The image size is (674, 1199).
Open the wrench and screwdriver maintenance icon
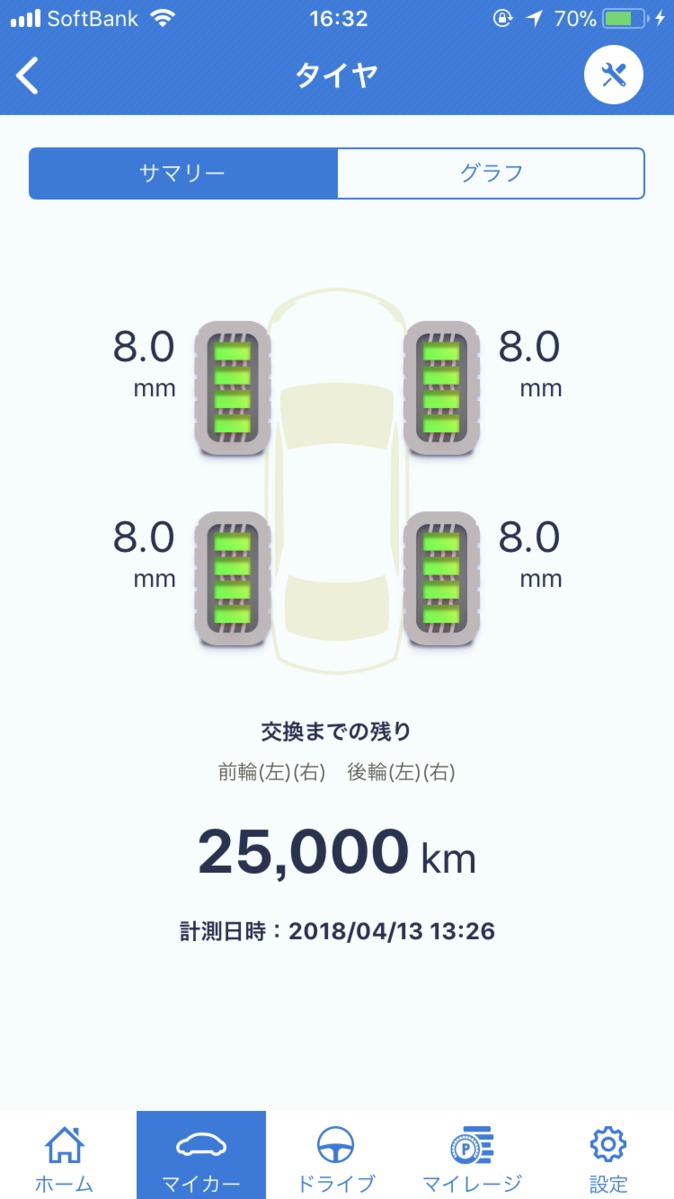tap(613, 75)
